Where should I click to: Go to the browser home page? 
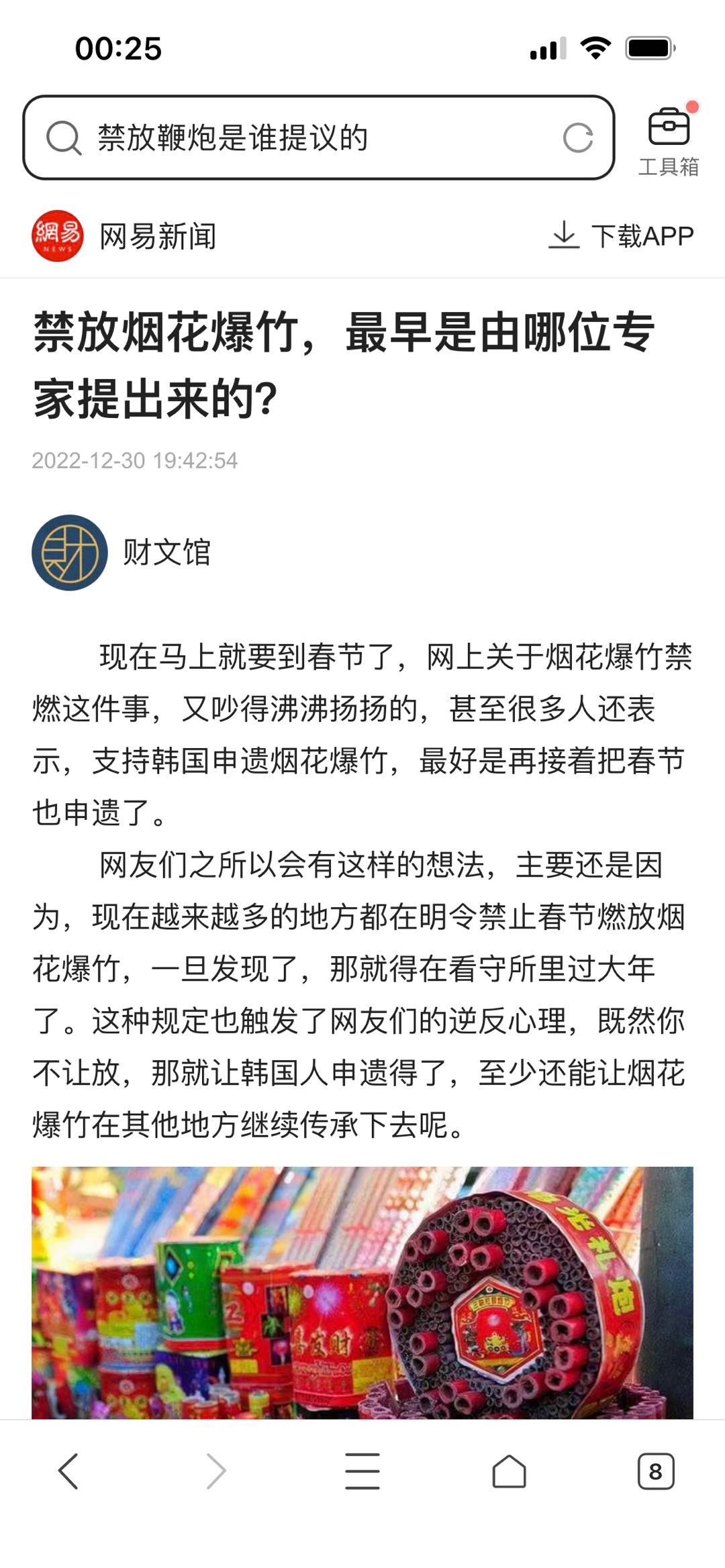(x=510, y=1471)
